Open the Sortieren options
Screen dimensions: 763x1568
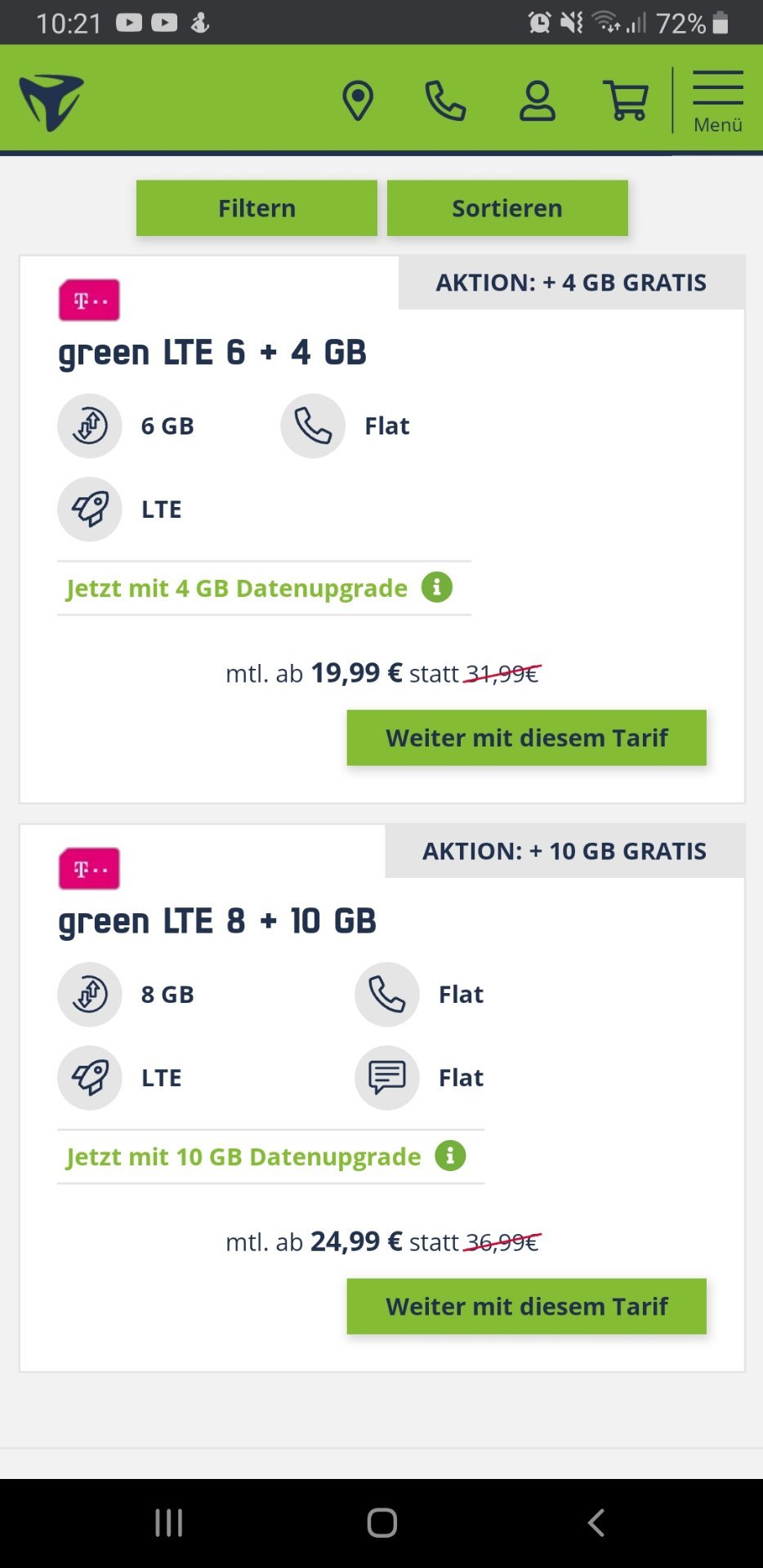[x=507, y=208]
